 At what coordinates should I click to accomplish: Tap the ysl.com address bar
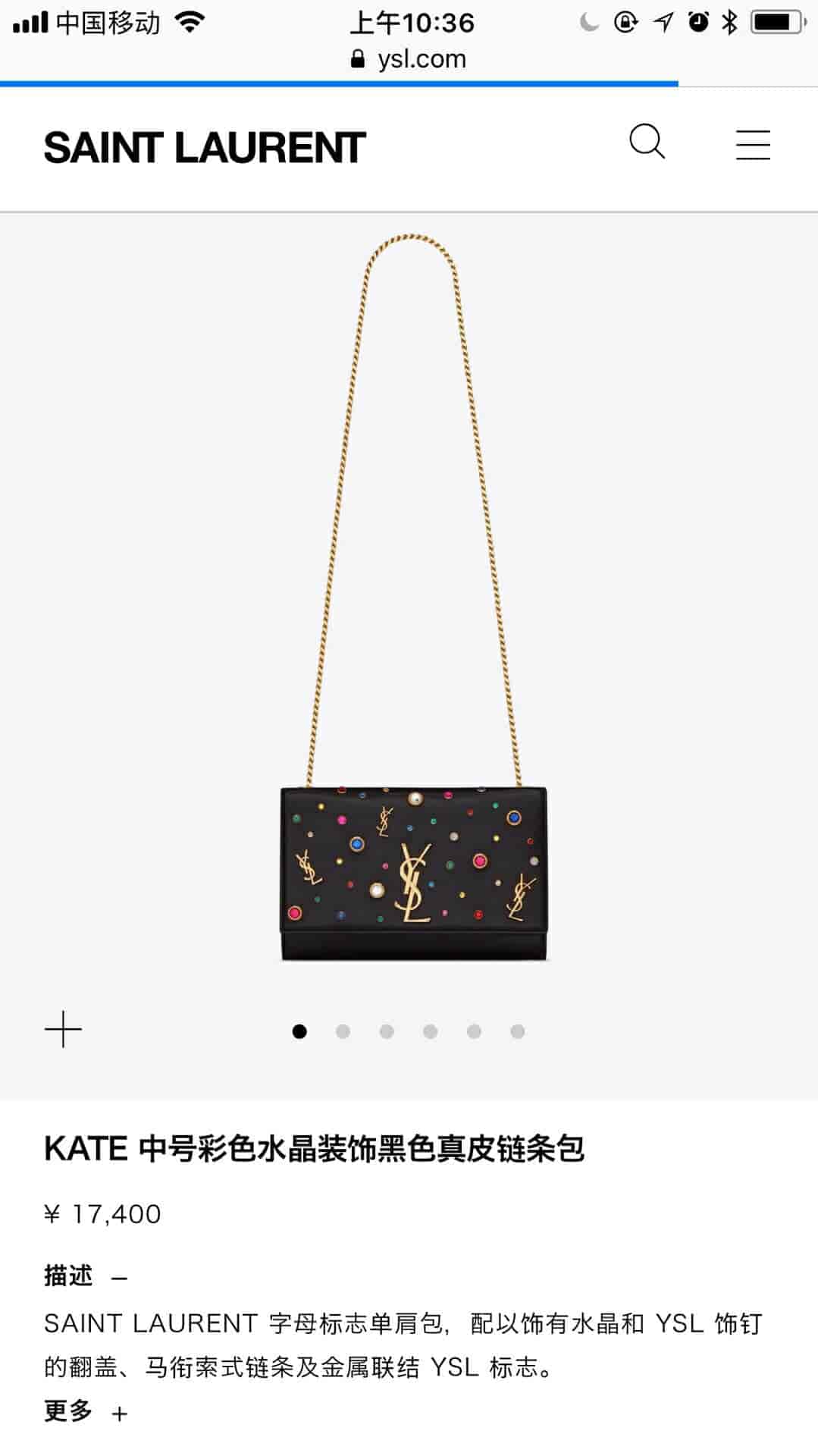coord(409,59)
